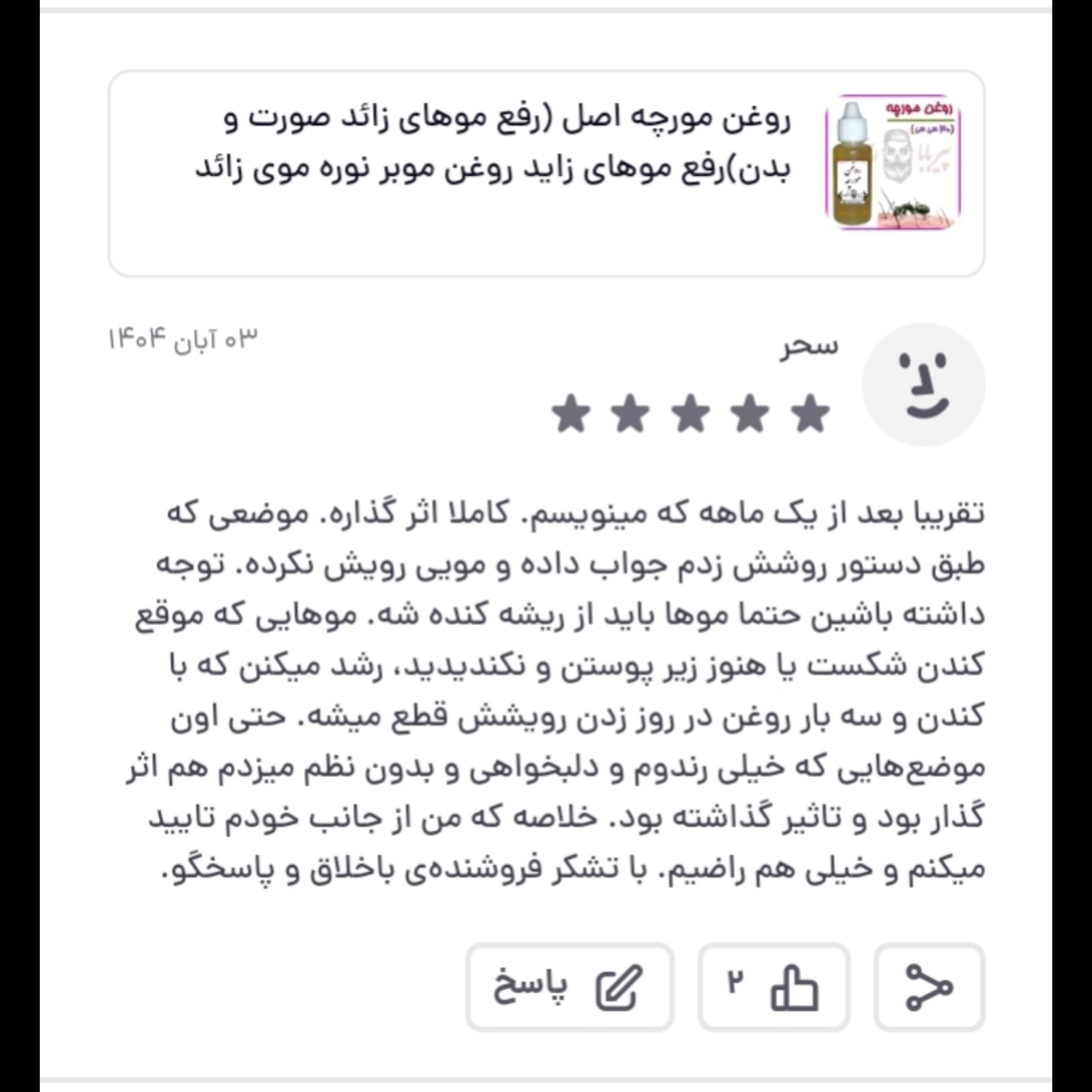Share Sahar's review
This screenshot has width=1092, height=1092.
[x=929, y=986]
